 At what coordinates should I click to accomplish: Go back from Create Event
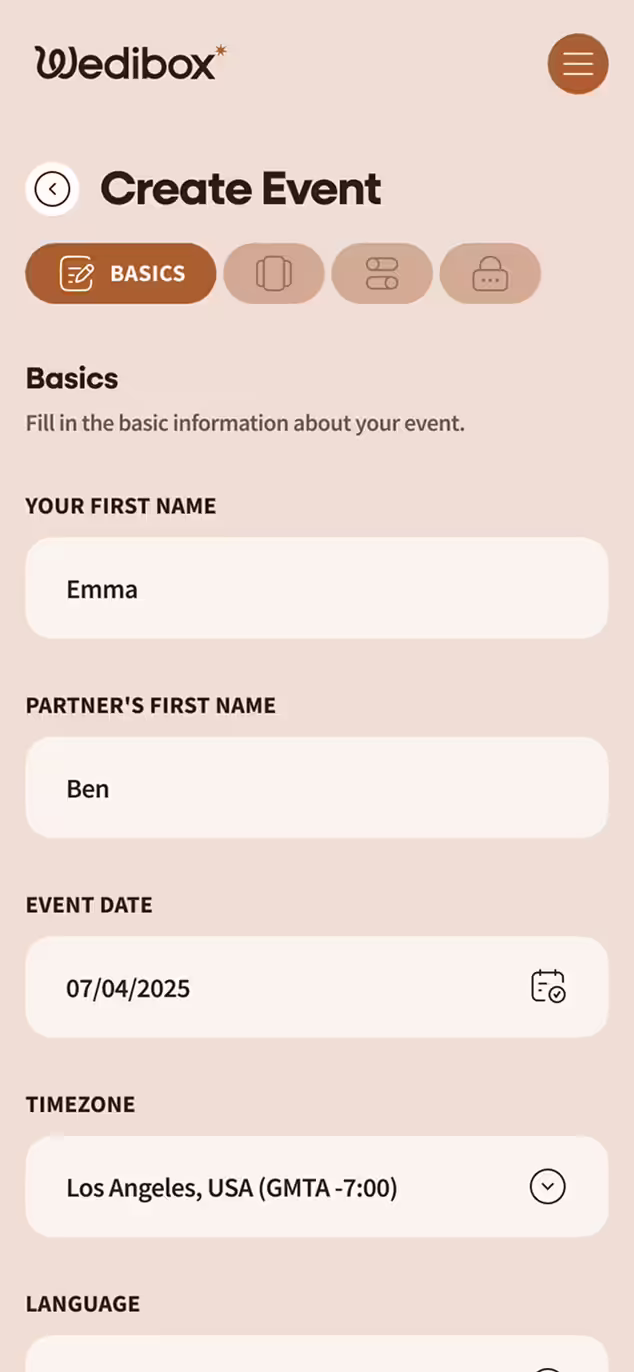click(x=52, y=188)
